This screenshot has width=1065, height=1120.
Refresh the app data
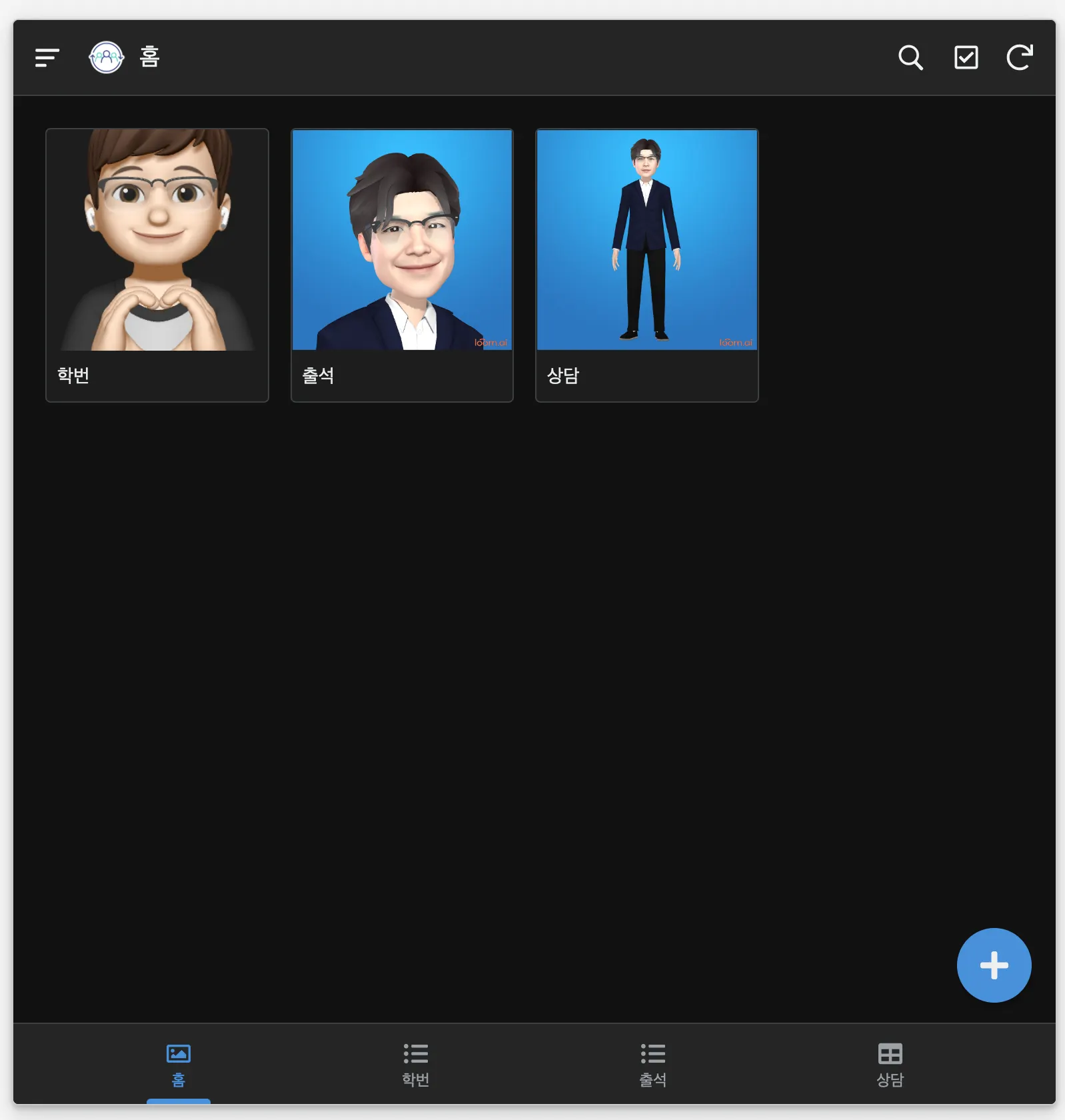tap(1020, 57)
